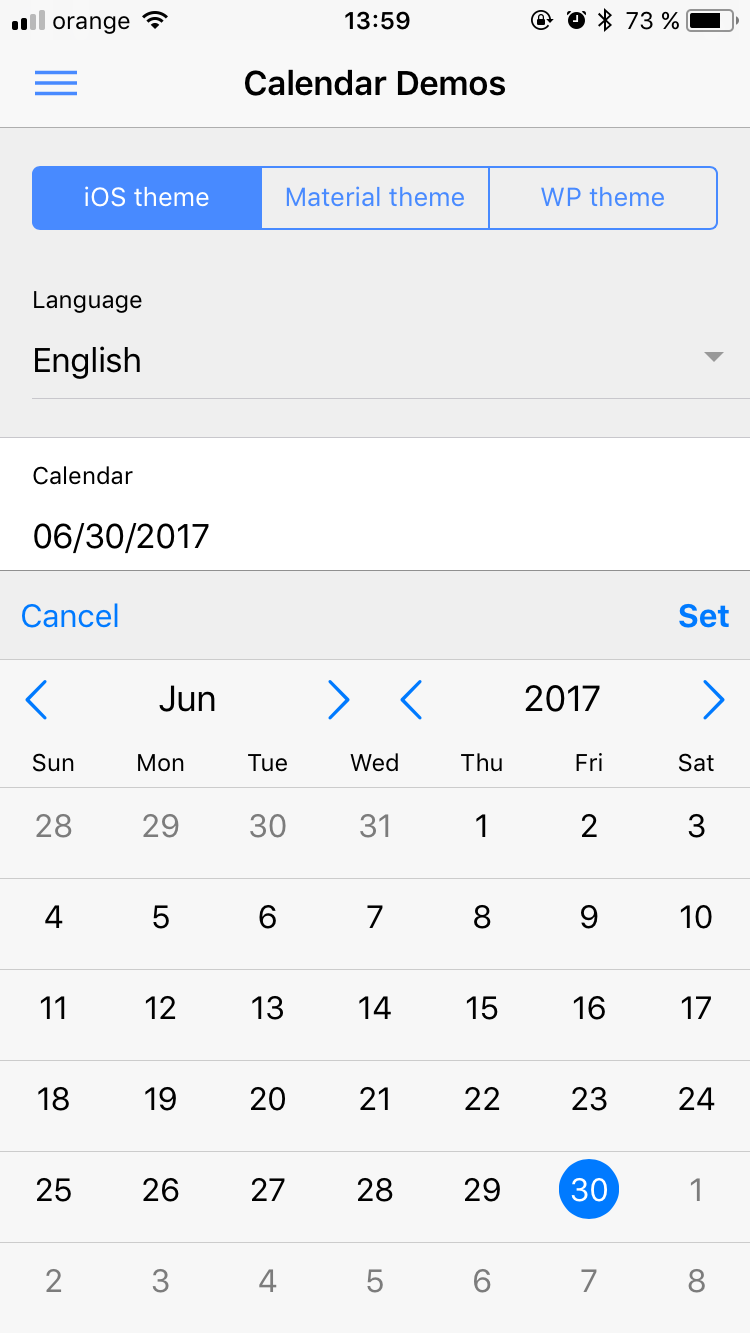This screenshot has height=1334, width=750.
Task: Confirm the date with Set
Action: point(704,616)
